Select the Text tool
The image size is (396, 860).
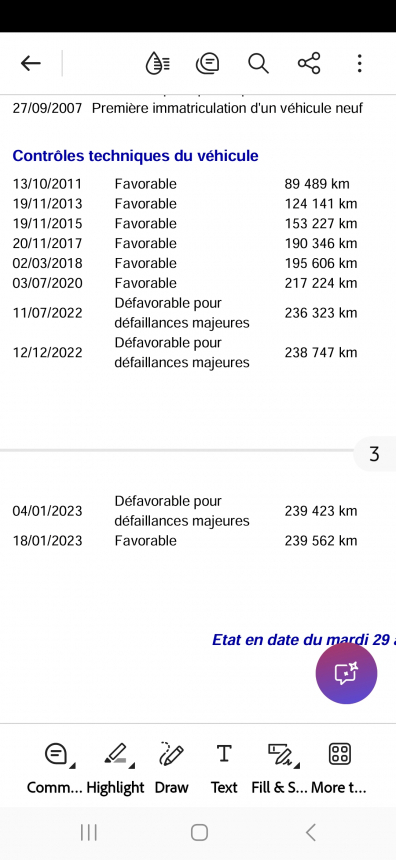coord(224,768)
